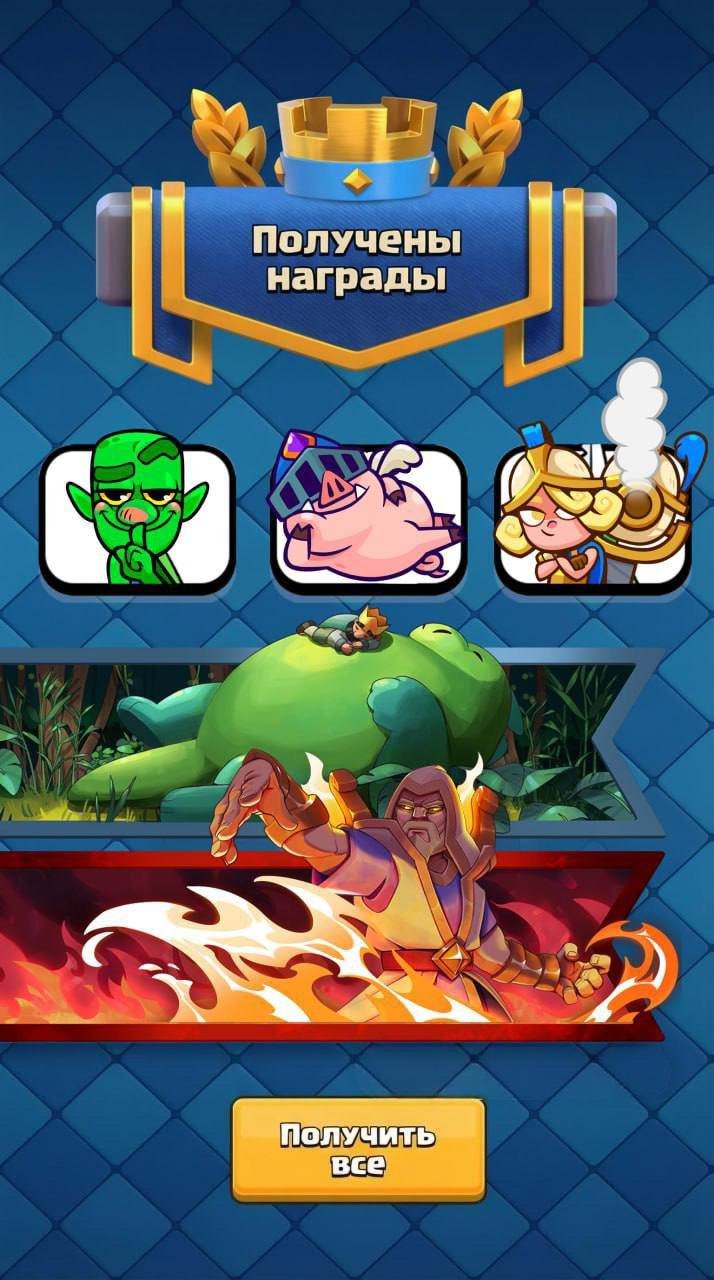This screenshot has height=1280, width=714.
Task: Tap the 'Получить все' button
Action: tap(358, 1149)
